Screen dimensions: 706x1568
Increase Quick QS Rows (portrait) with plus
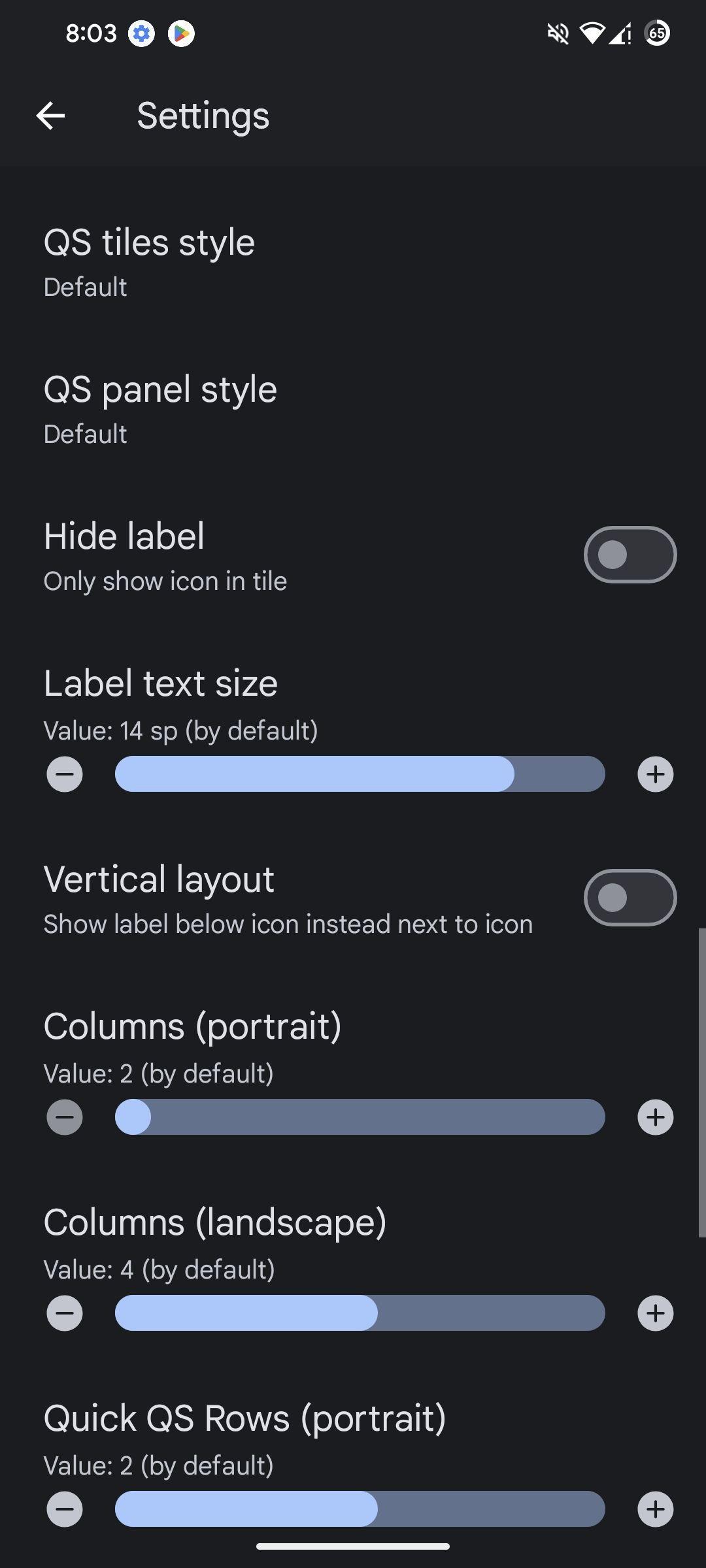656,1509
